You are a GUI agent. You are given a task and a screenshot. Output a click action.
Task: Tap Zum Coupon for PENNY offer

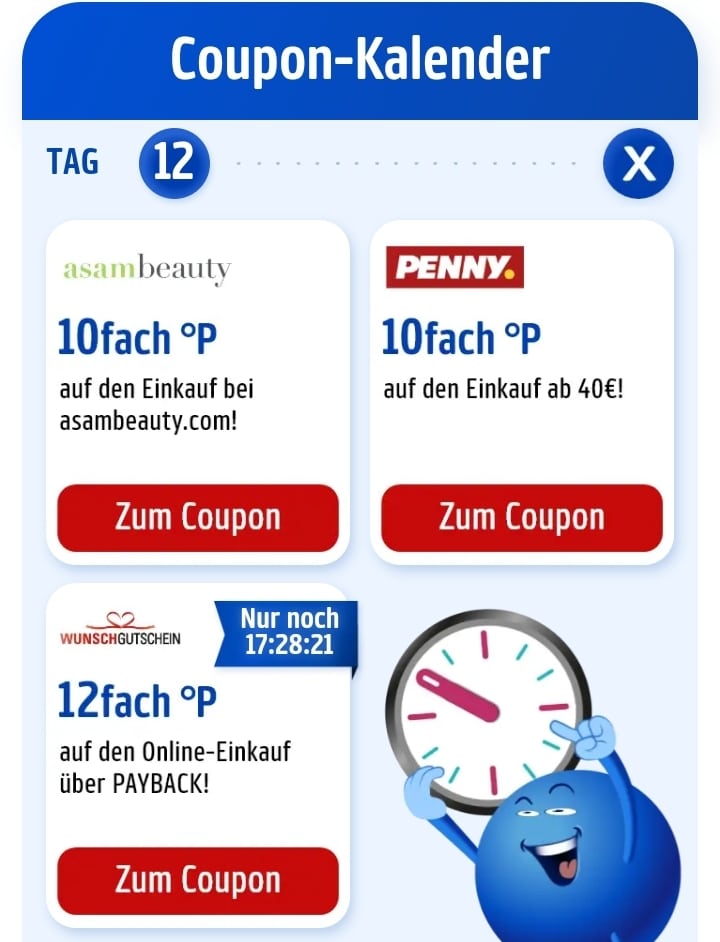coord(521,518)
